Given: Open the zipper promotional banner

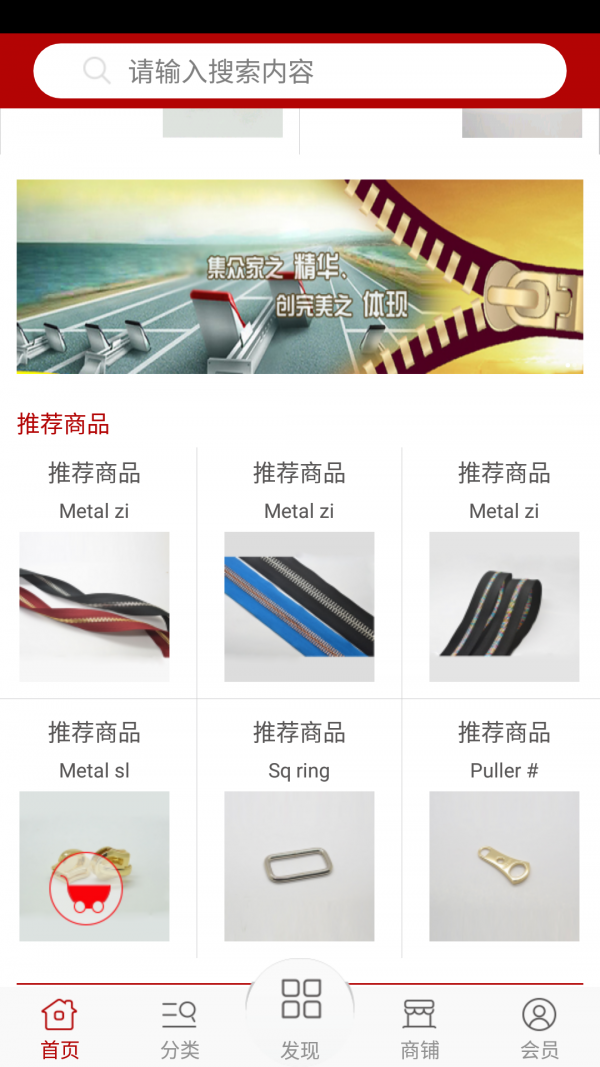Looking at the screenshot, I should point(300,277).
